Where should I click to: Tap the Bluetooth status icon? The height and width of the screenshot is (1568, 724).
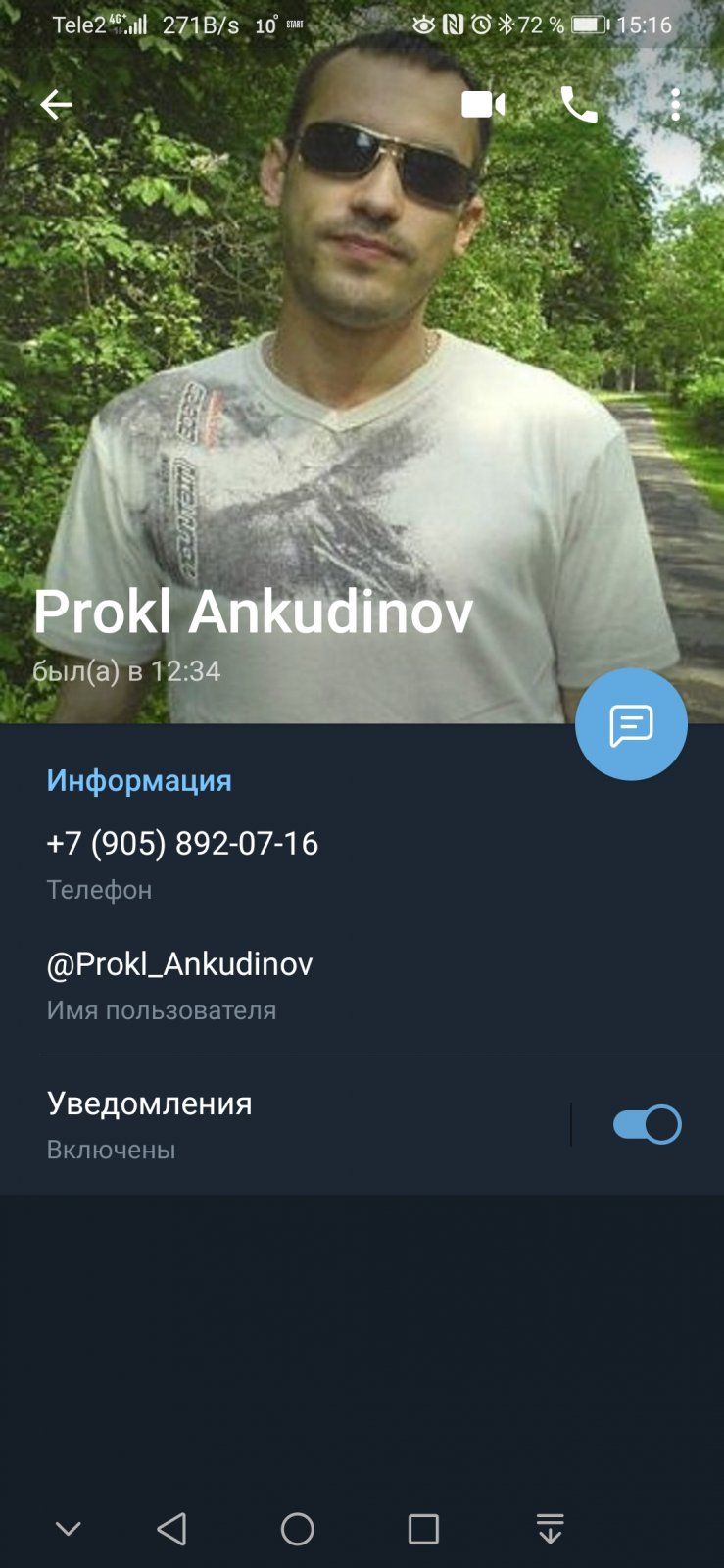point(506,26)
